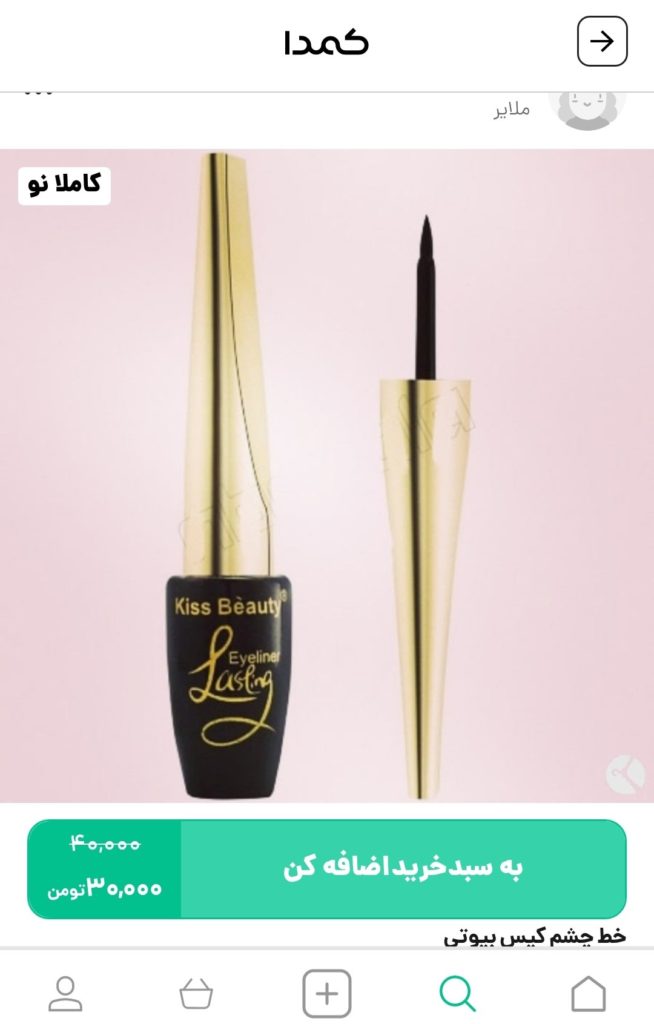The image size is (654, 1024).
Task: Switch to the search tab
Action: (457, 993)
